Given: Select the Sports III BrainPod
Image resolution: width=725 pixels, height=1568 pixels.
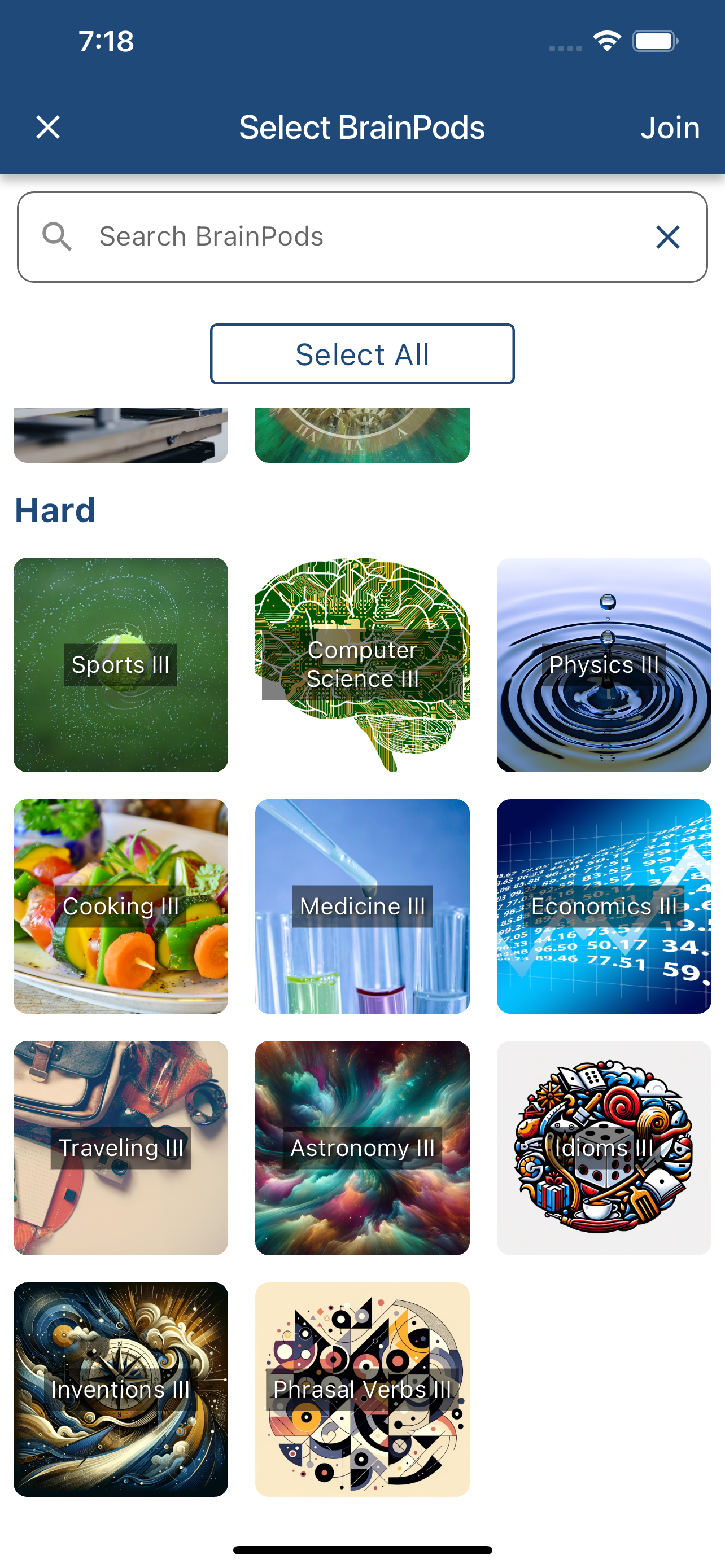Looking at the screenshot, I should 120,665.
